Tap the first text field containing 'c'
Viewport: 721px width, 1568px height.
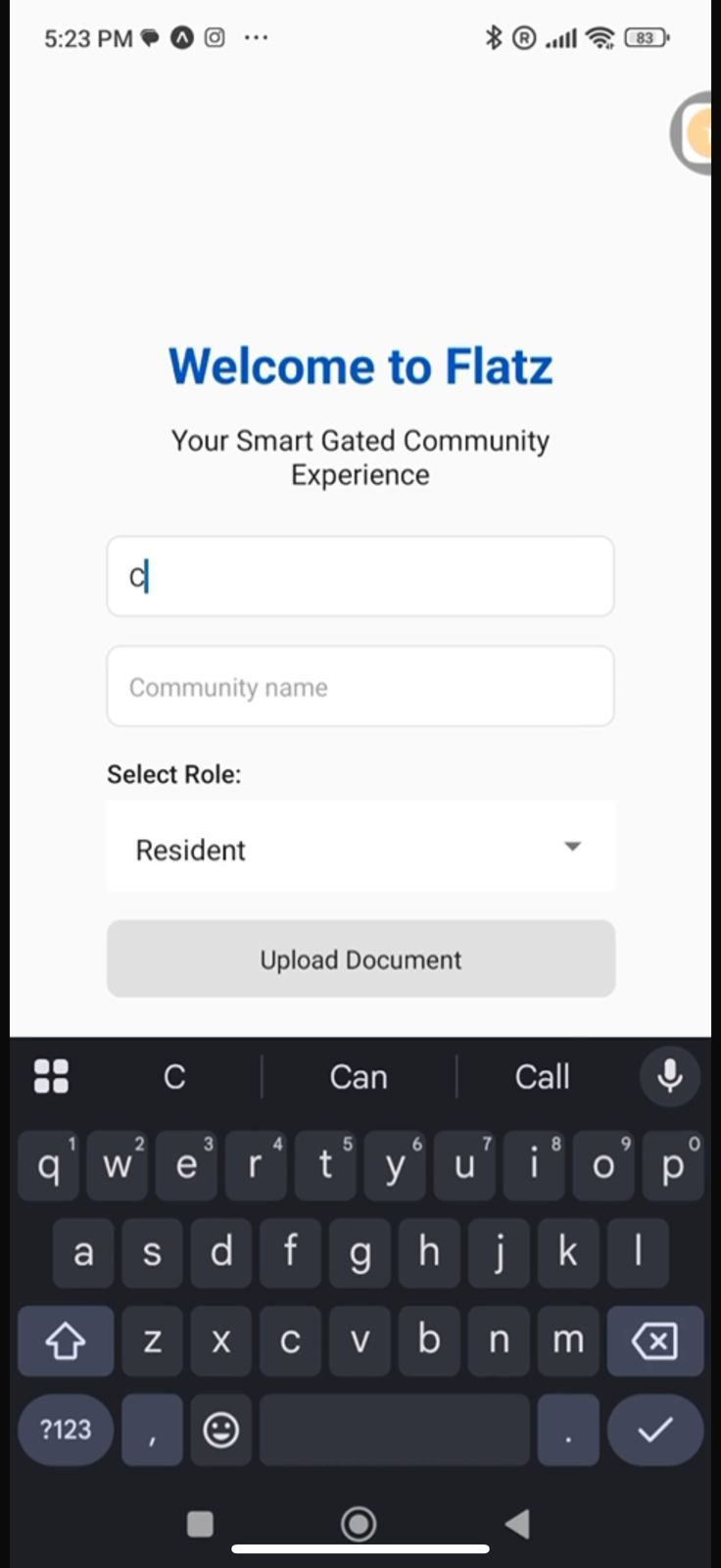(x=360, y=576)
